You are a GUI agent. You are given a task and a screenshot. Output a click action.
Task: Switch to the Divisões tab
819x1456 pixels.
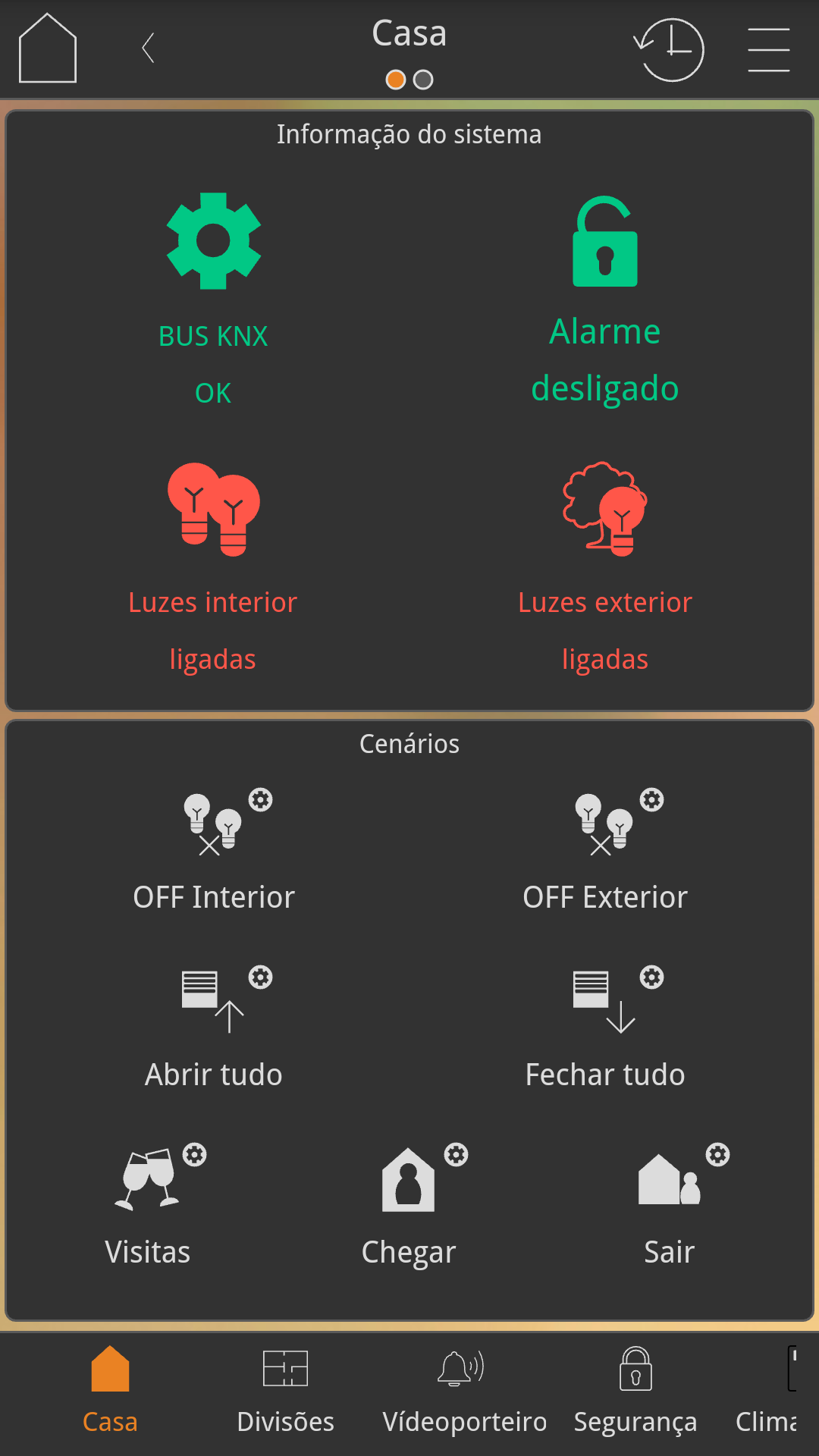tap(285, 1392)
